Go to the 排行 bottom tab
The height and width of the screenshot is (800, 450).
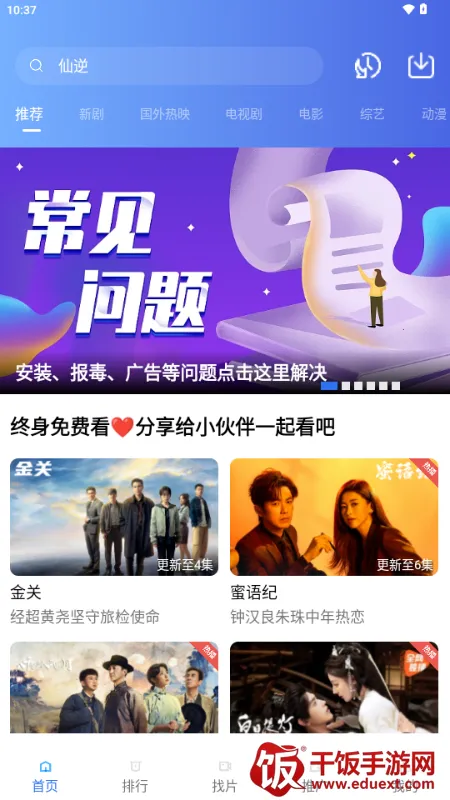135,777
